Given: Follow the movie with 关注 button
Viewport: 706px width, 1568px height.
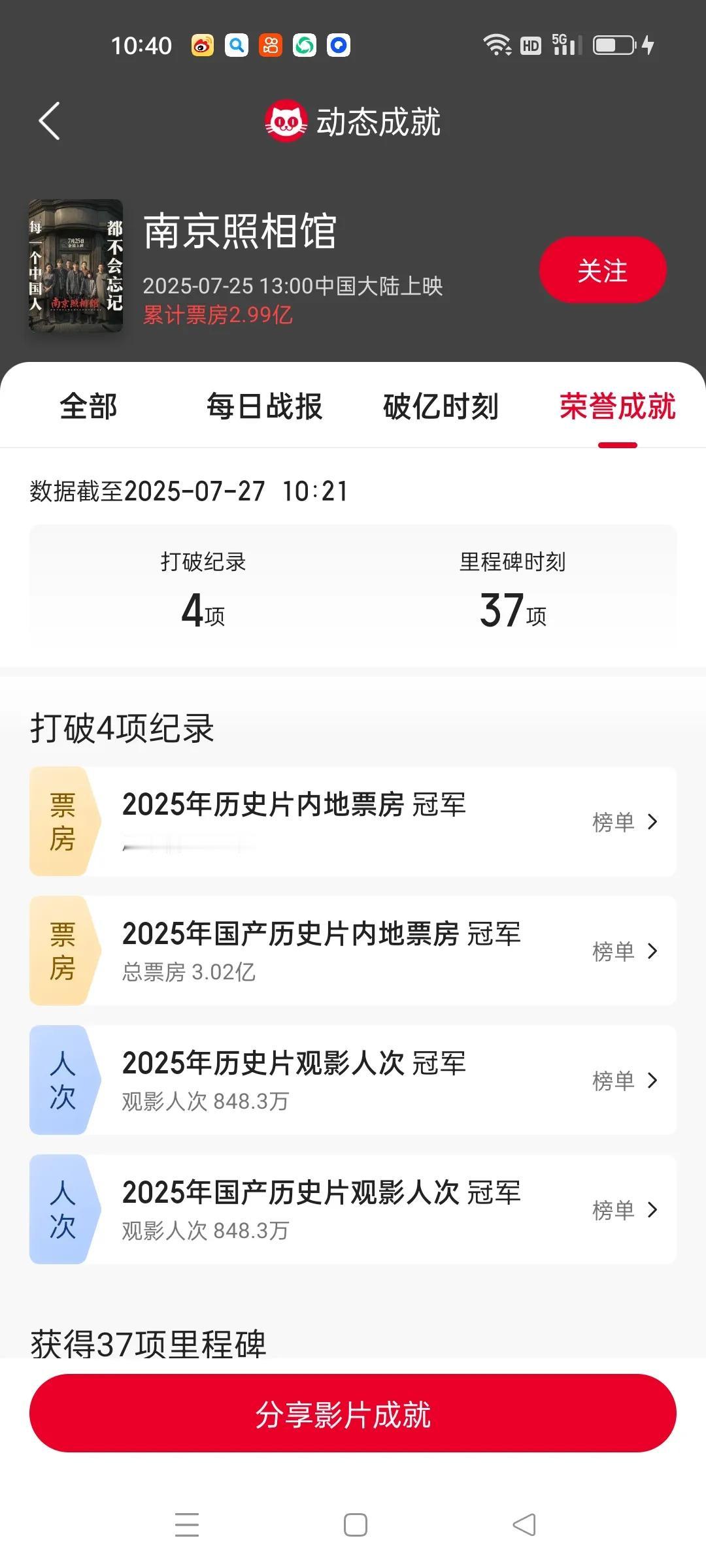Looking at the screenshot, I should pos(603,270).
